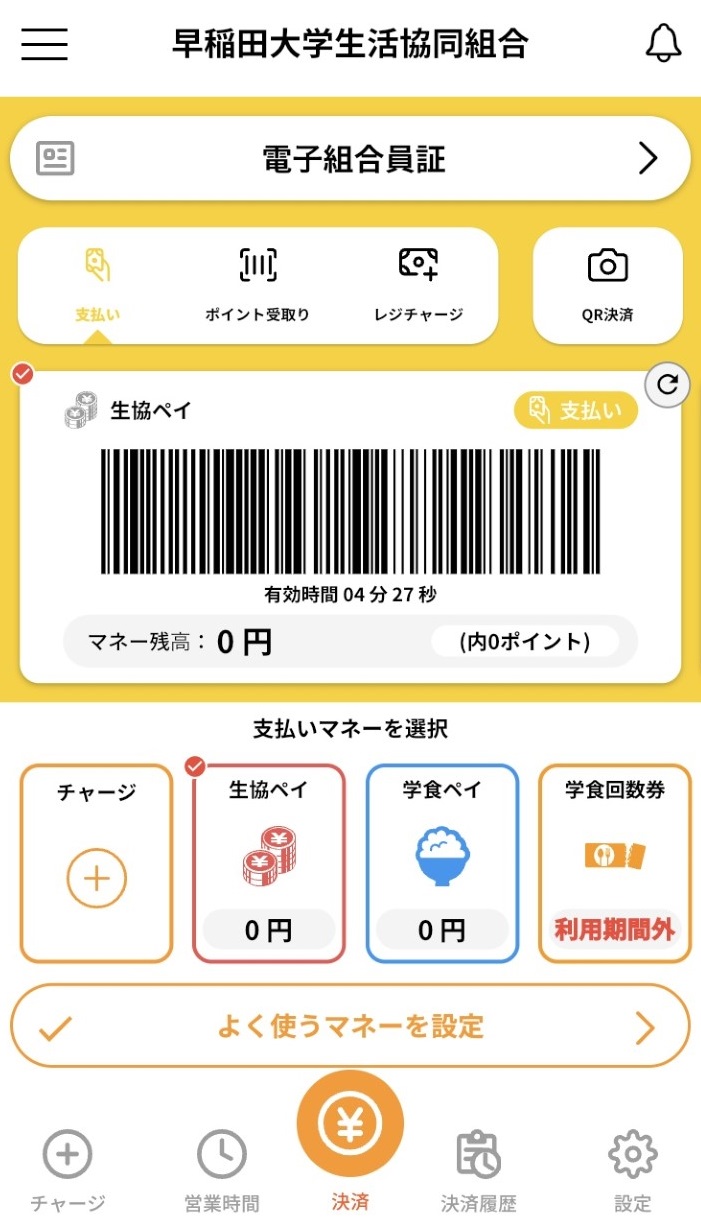Open QR決済 camera payment

point(608,286)
